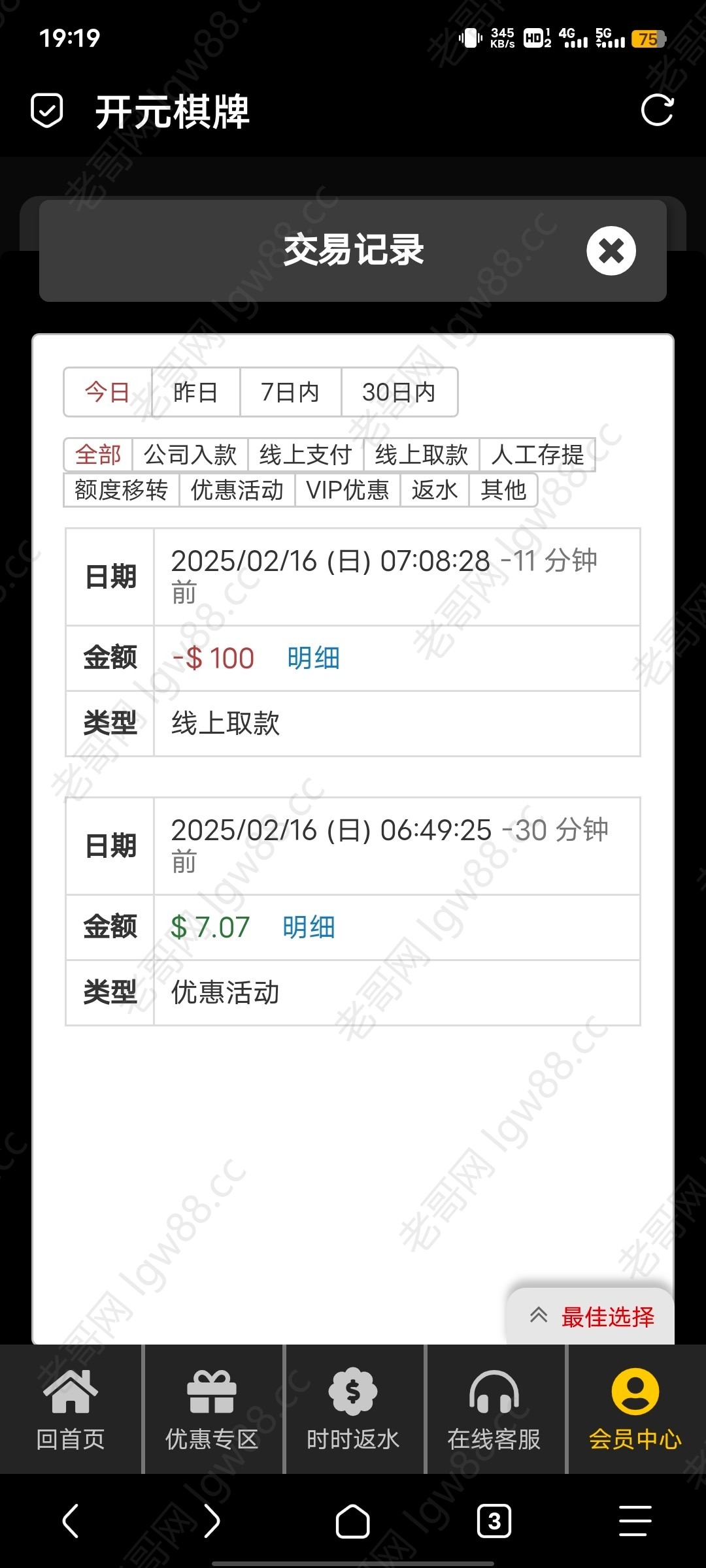Select the 7日内 date range

(290, 392)
